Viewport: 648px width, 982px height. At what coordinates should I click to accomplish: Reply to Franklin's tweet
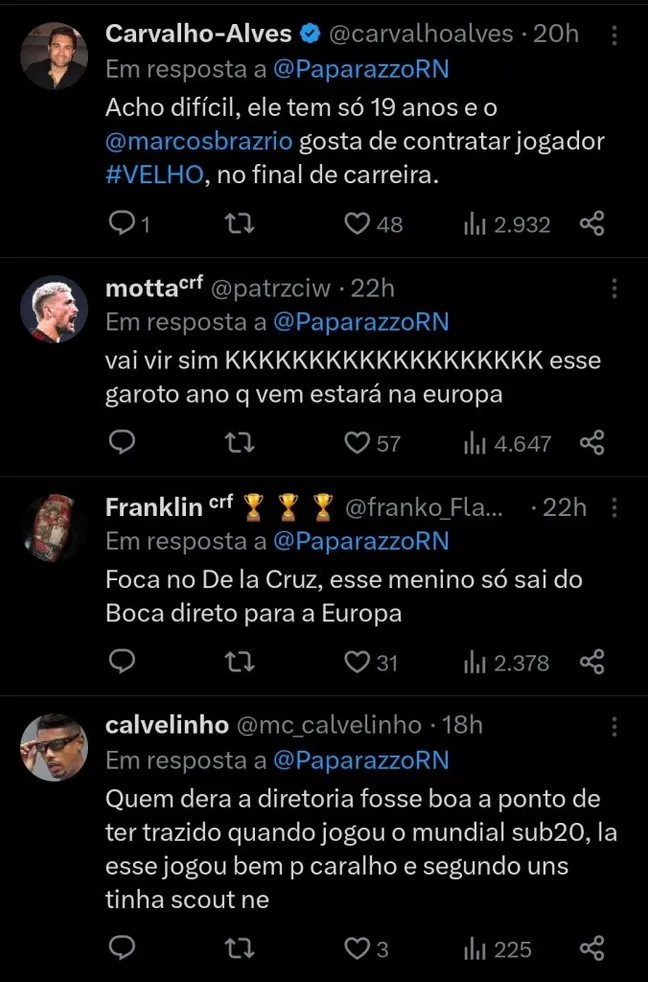pyautogui.click(x=121, y=661)
